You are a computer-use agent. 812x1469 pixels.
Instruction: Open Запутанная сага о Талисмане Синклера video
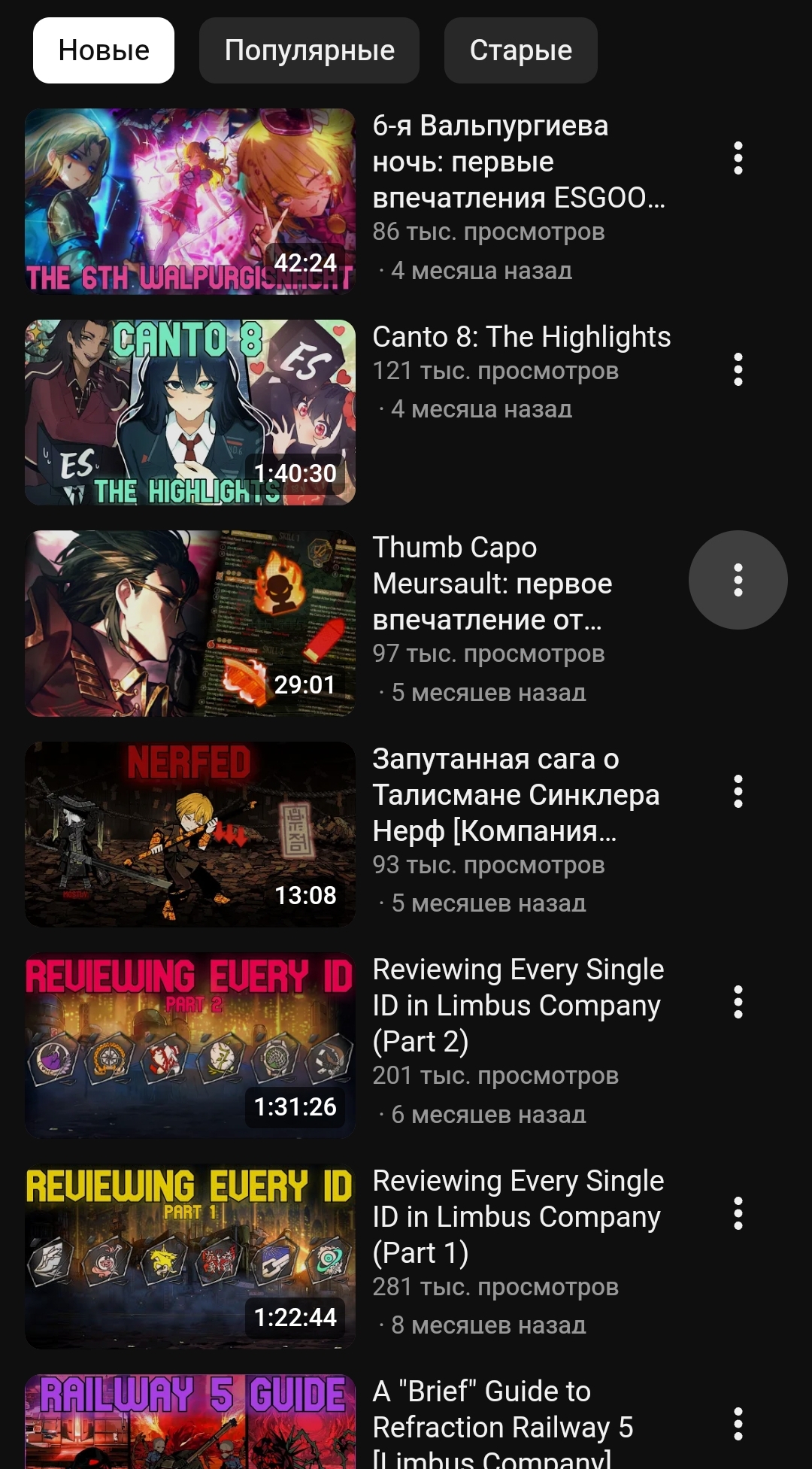click(190, 834)
